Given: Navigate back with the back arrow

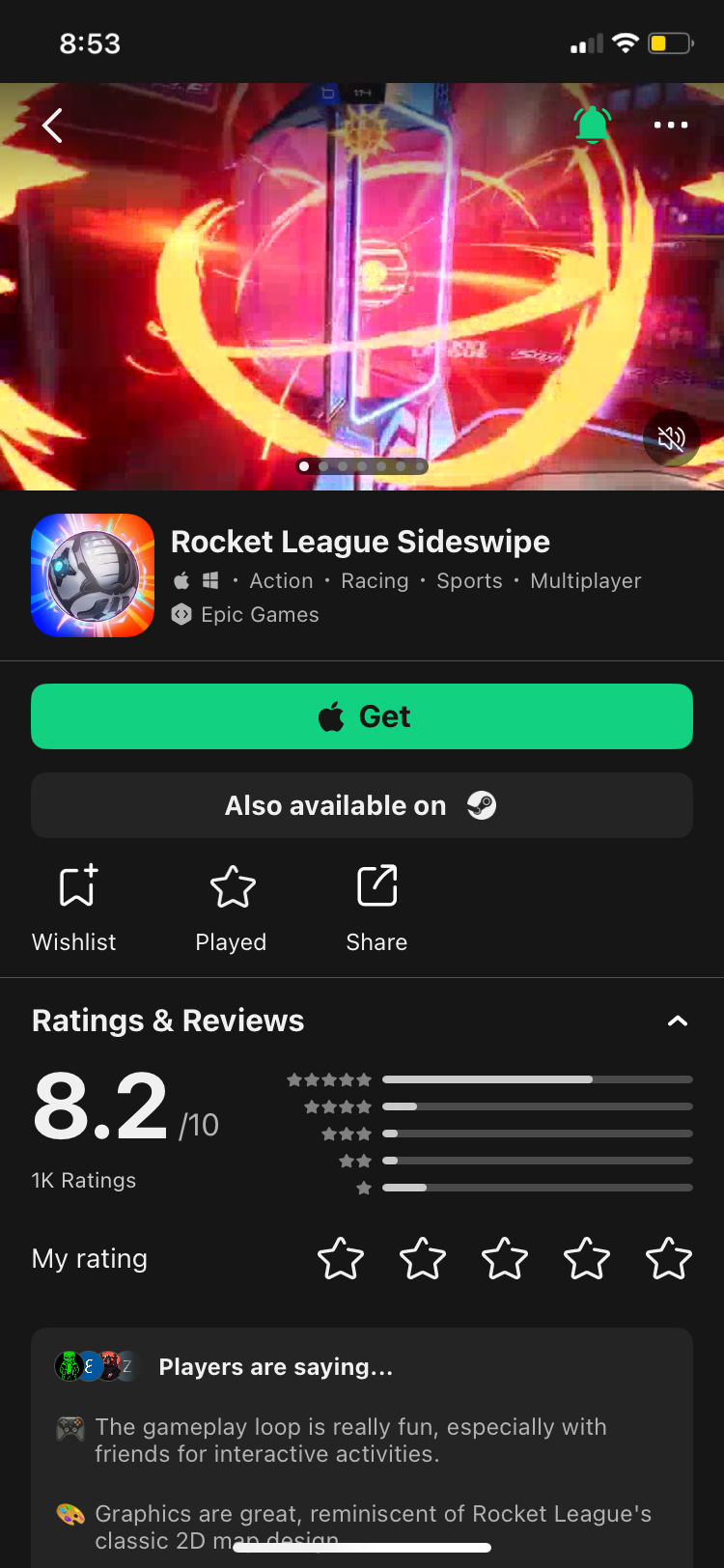Looking at the screenshot, I should 52,125.
